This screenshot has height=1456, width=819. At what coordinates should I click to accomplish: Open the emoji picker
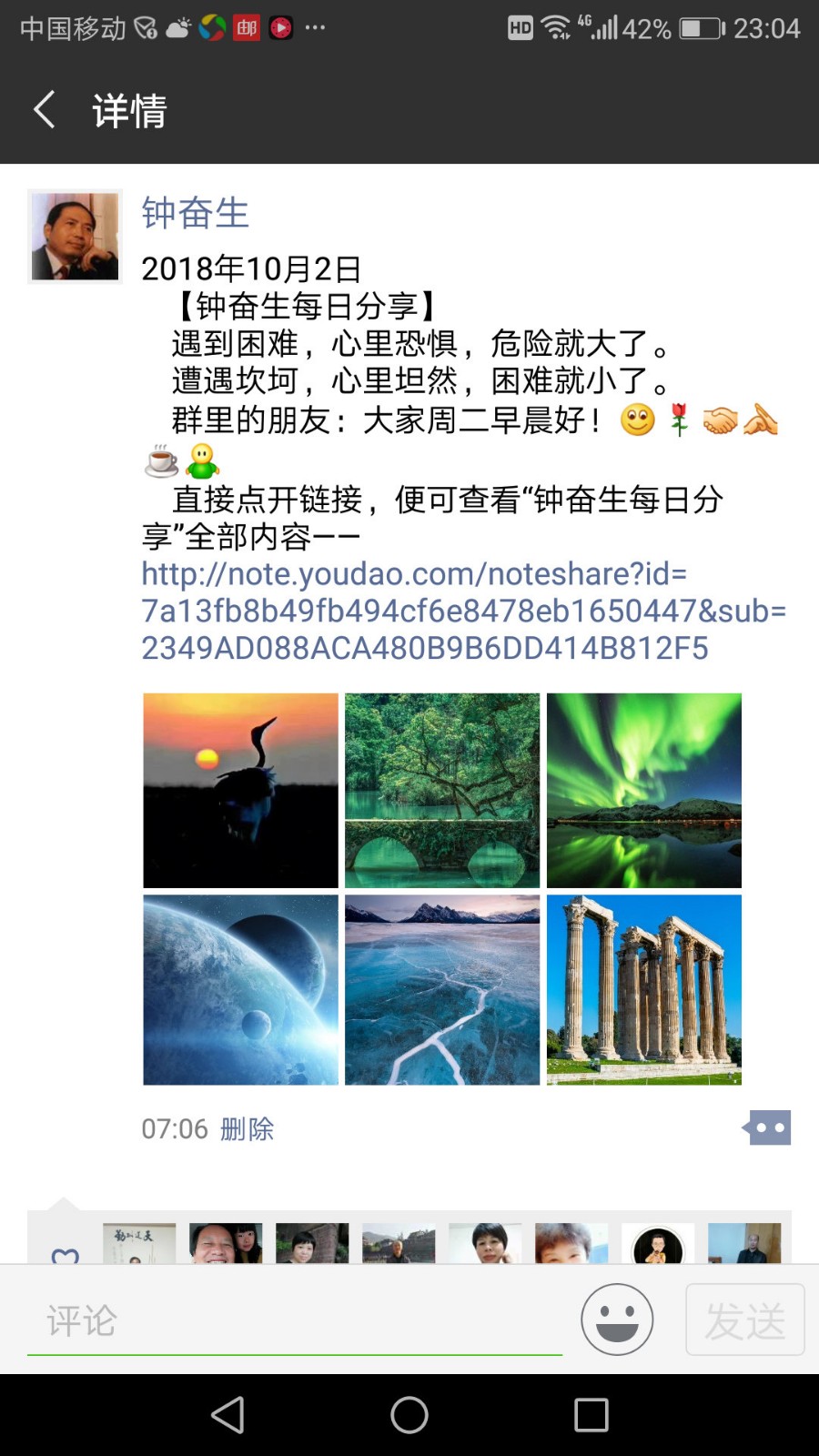click(x=617, y=1319)
